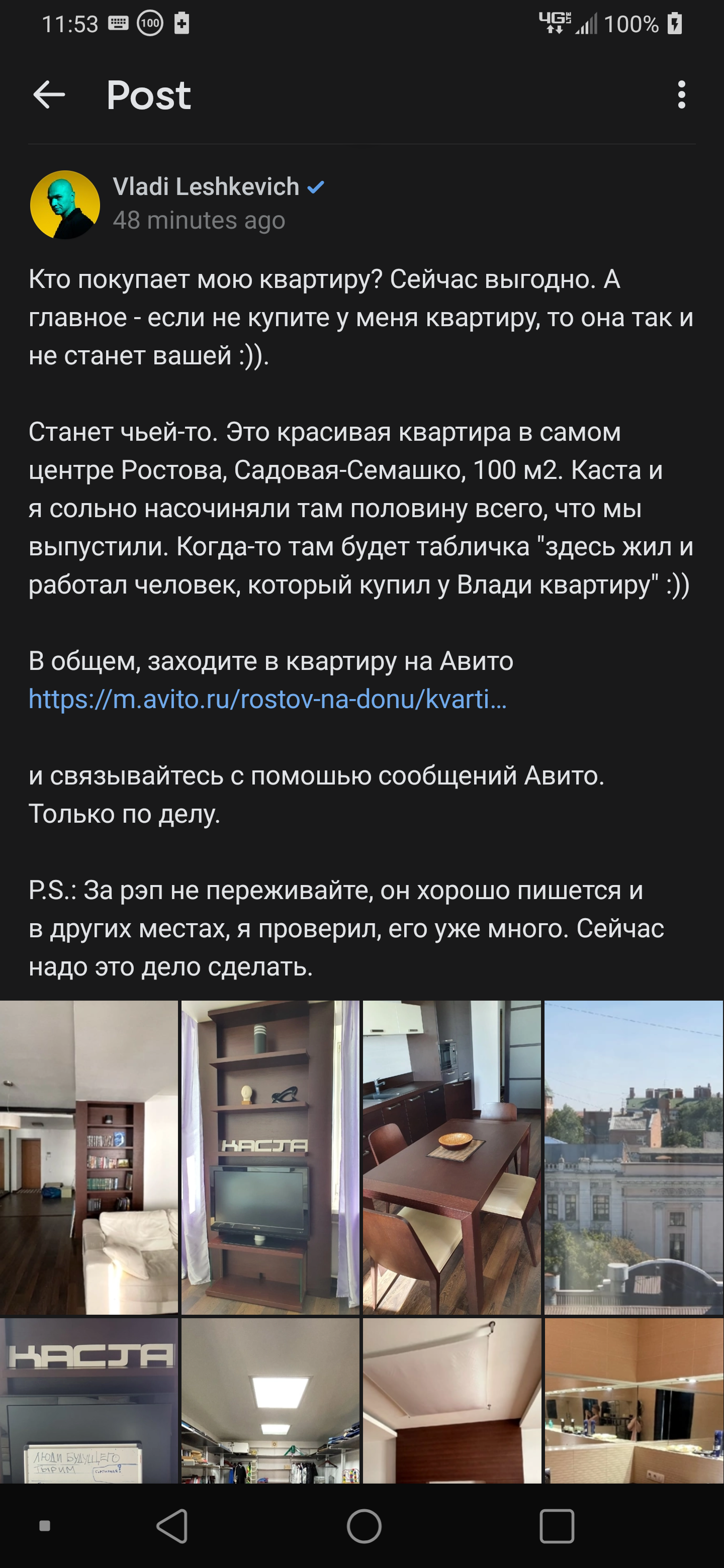Open the wardrobe room with ceiling lights photo
This screenshot has width=724, height=1568.
[270, 1400]
